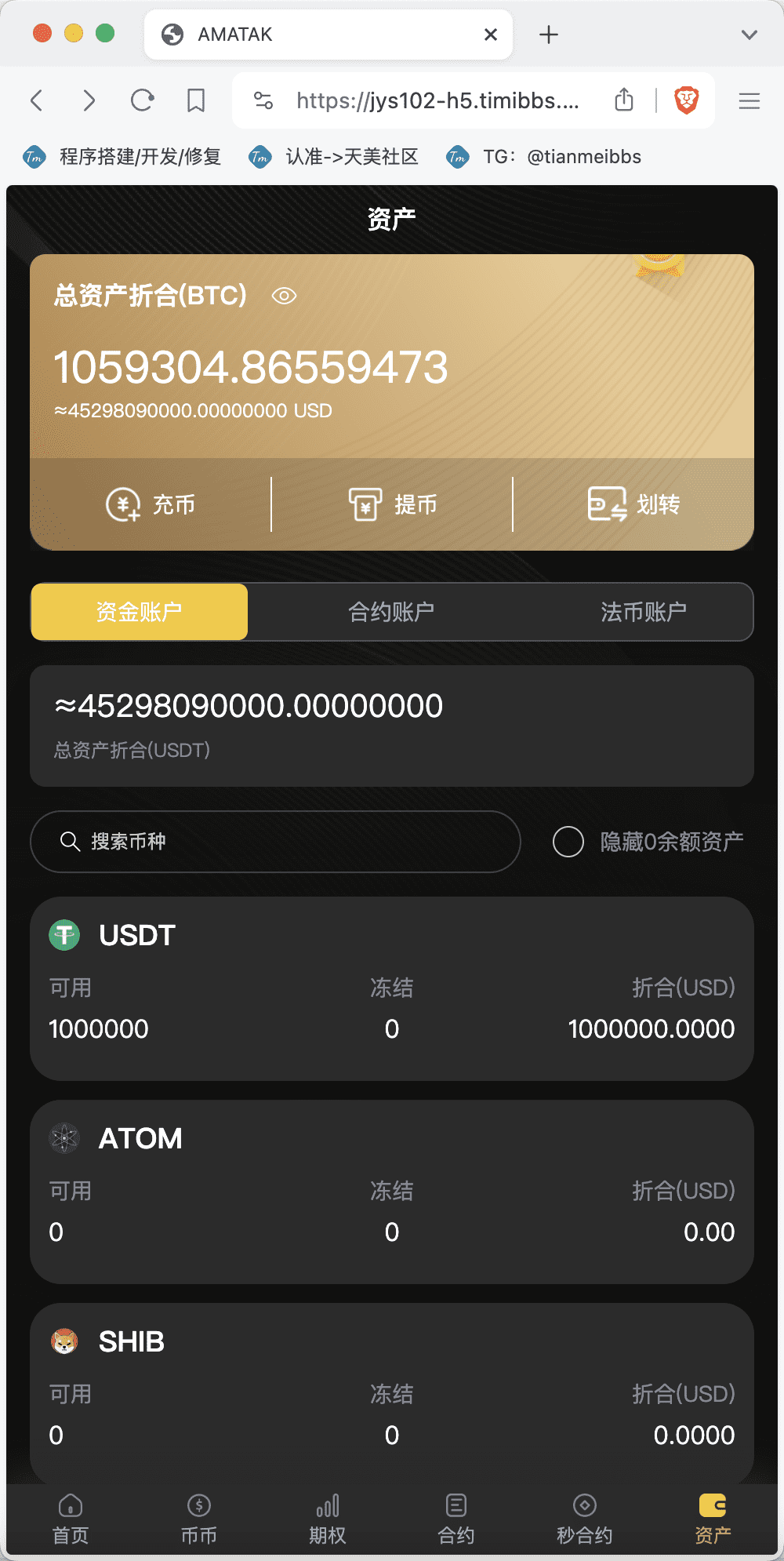
Task: Open the 充币 deposit option
Action: [151, 504]
